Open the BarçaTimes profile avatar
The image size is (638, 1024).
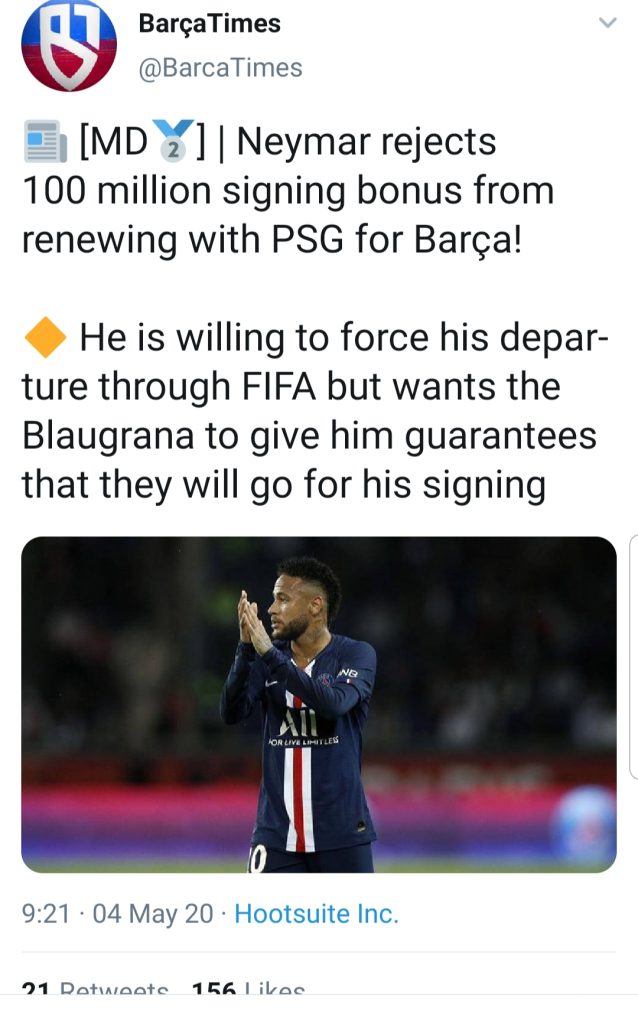click(x=69, y=46)
